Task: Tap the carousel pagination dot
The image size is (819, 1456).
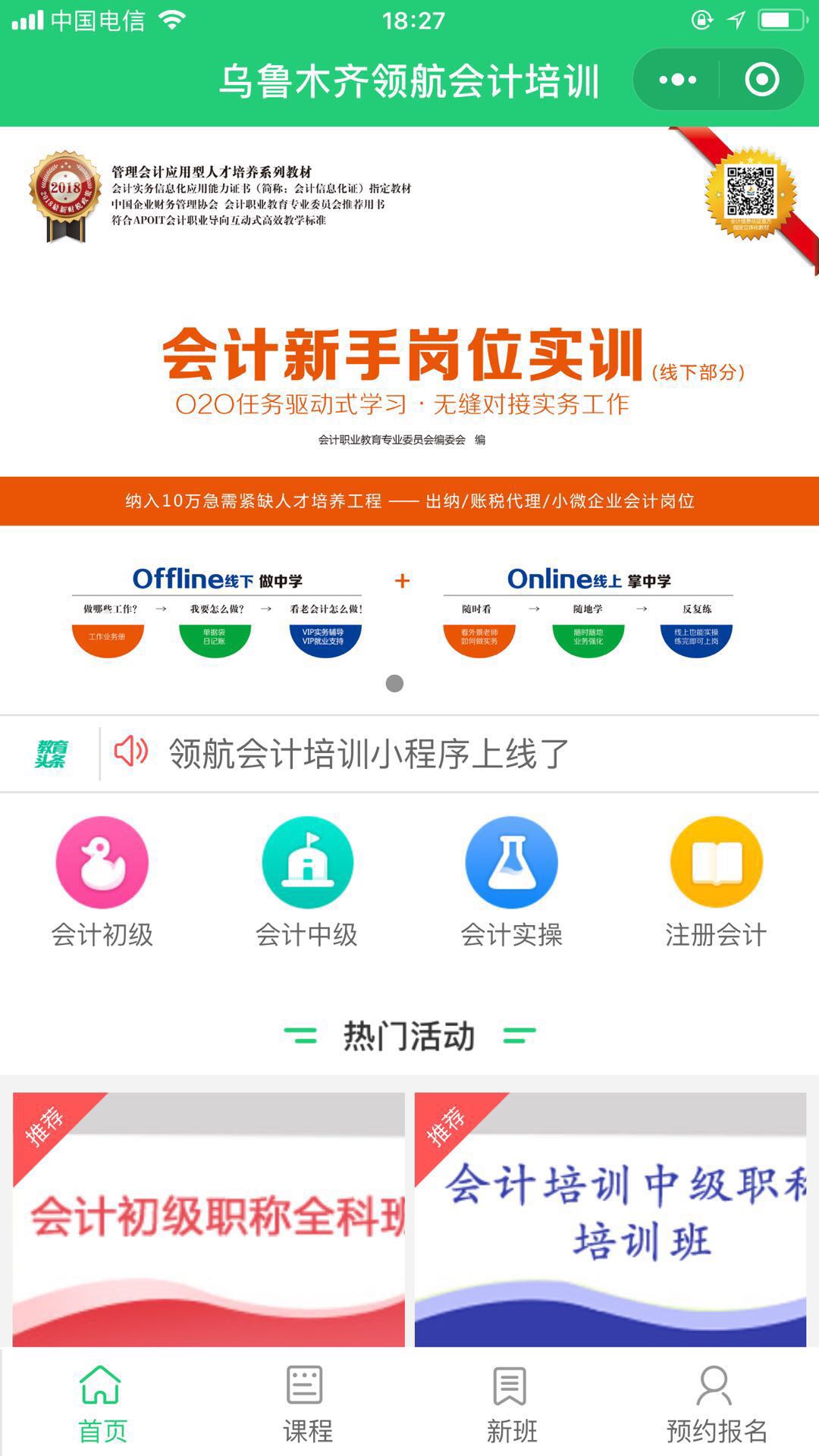Action: point(394,682)
